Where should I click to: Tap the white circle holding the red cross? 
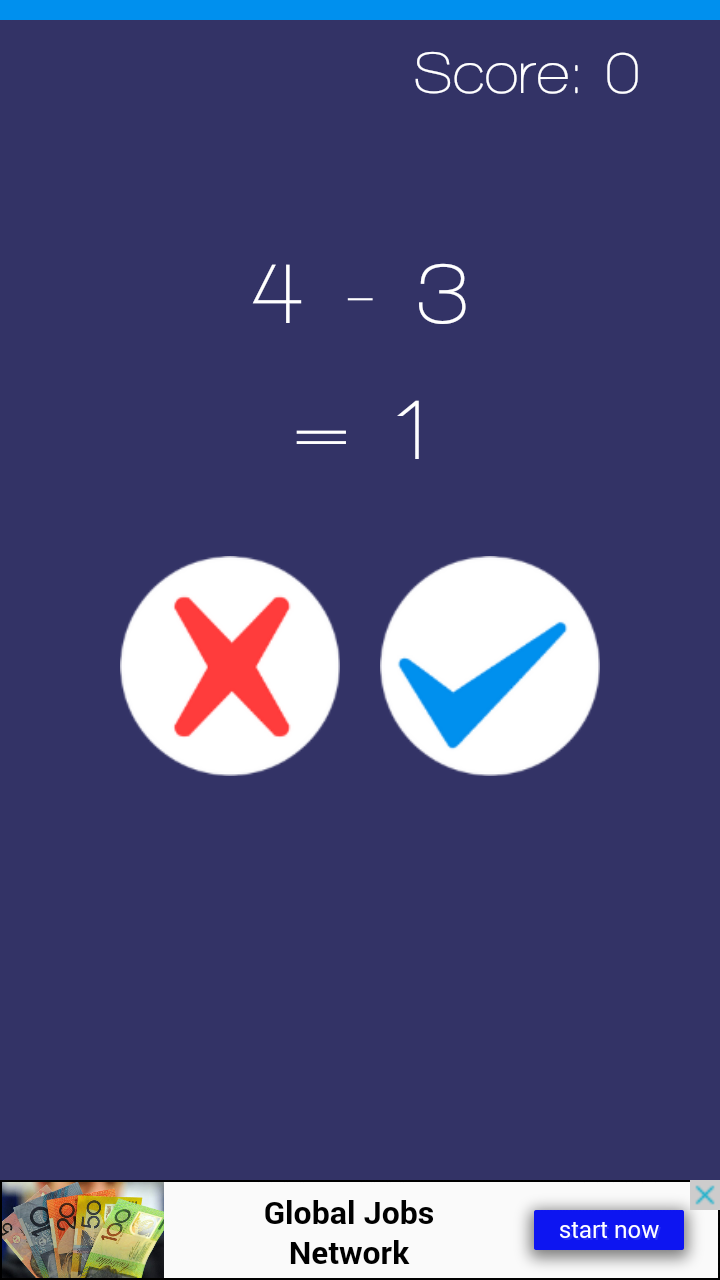point(229,665)
